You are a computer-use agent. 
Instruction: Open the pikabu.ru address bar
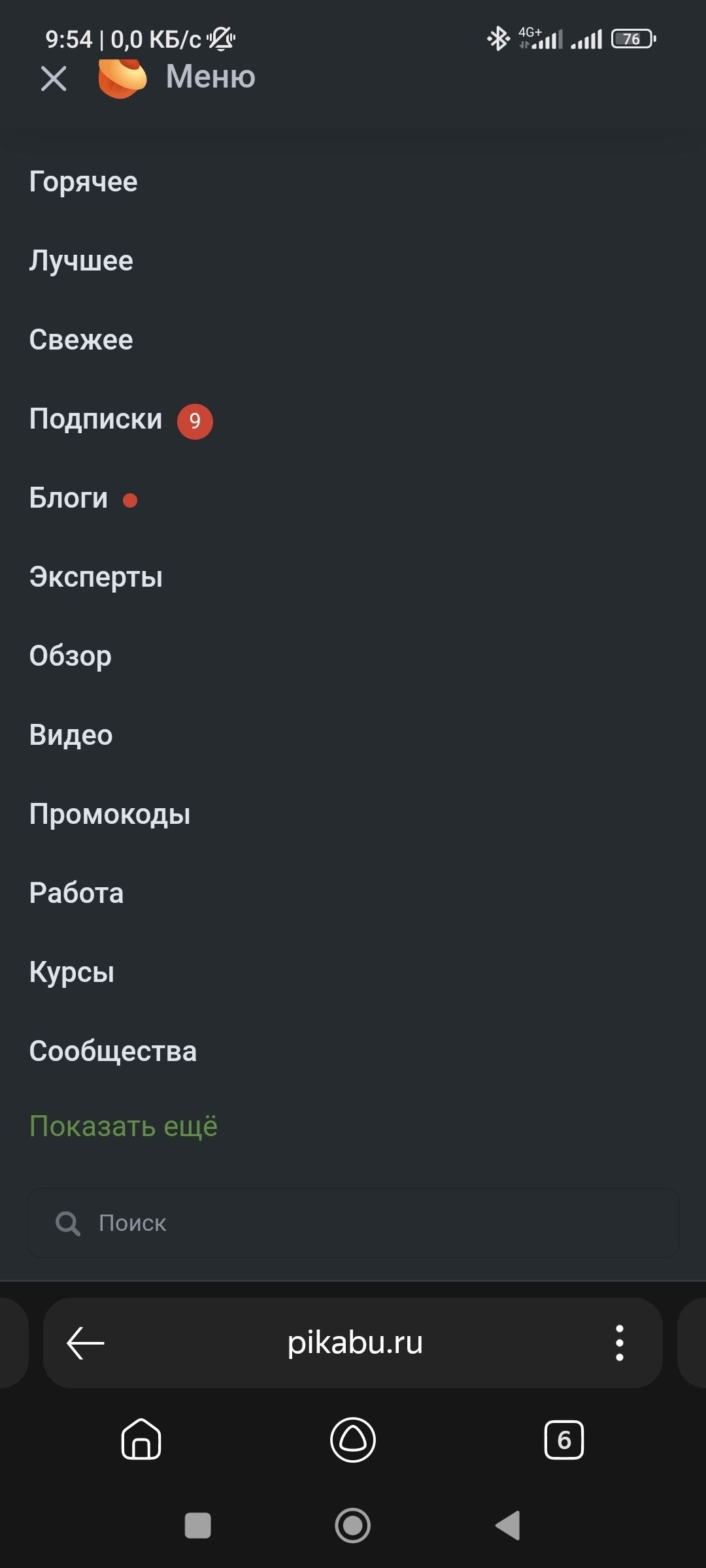(355, 1343)
